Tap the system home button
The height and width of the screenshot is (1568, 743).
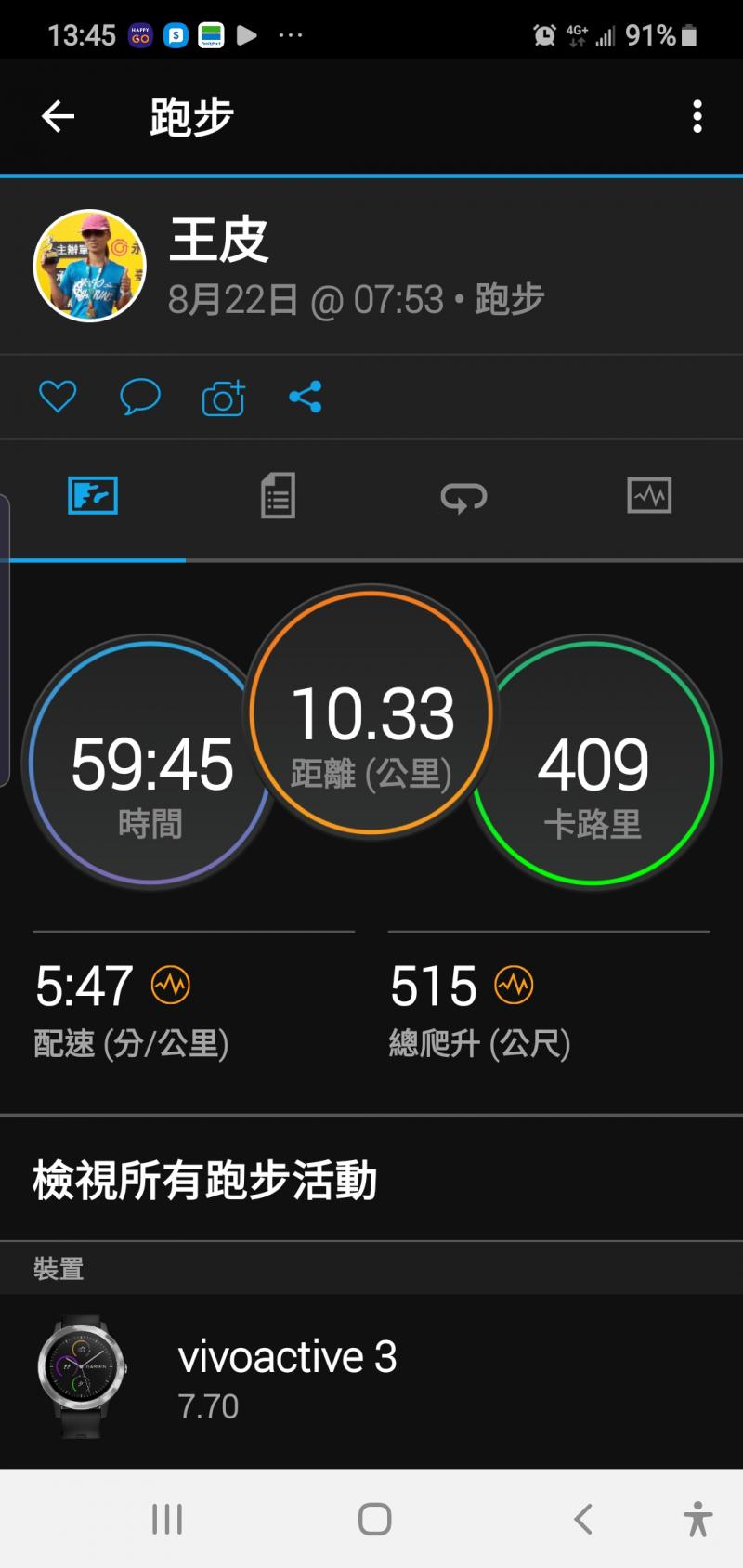point(374,1520)
